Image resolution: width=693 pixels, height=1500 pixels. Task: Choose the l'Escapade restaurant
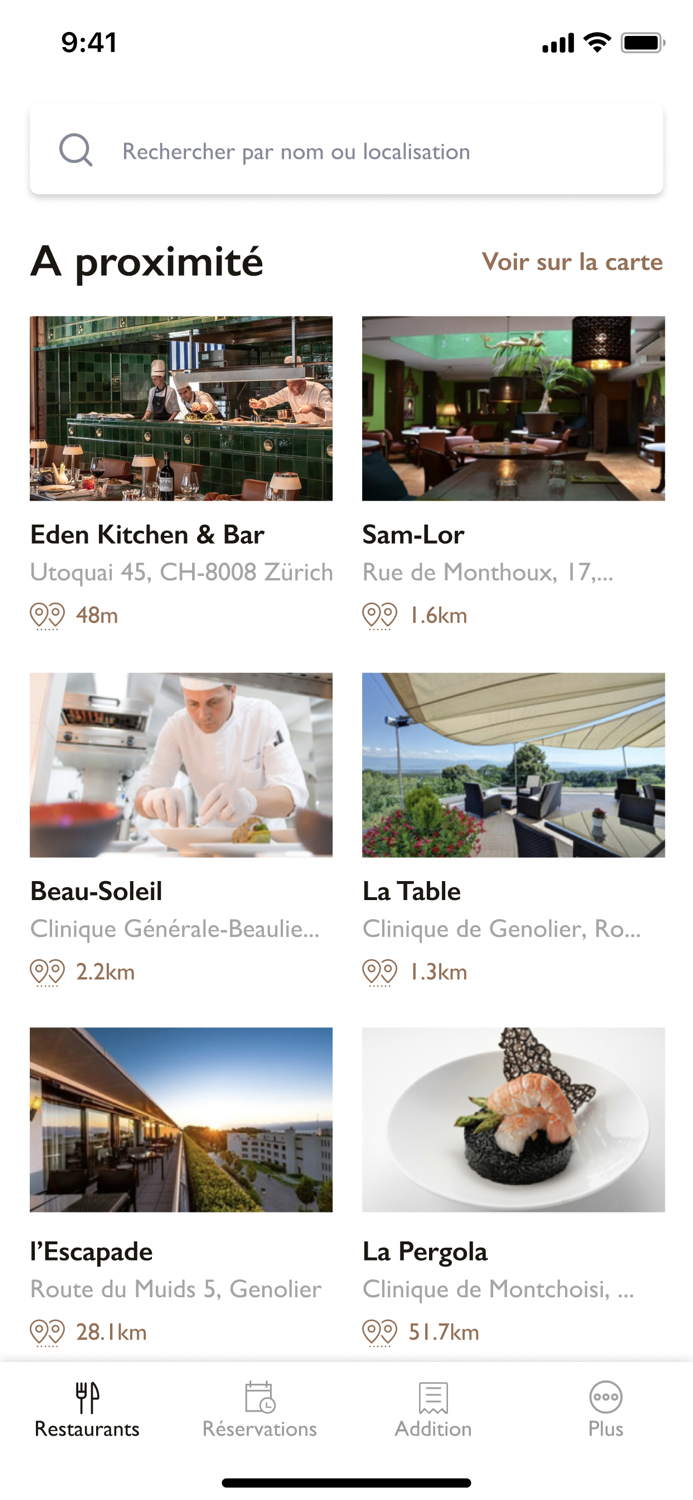point(181,1120)
